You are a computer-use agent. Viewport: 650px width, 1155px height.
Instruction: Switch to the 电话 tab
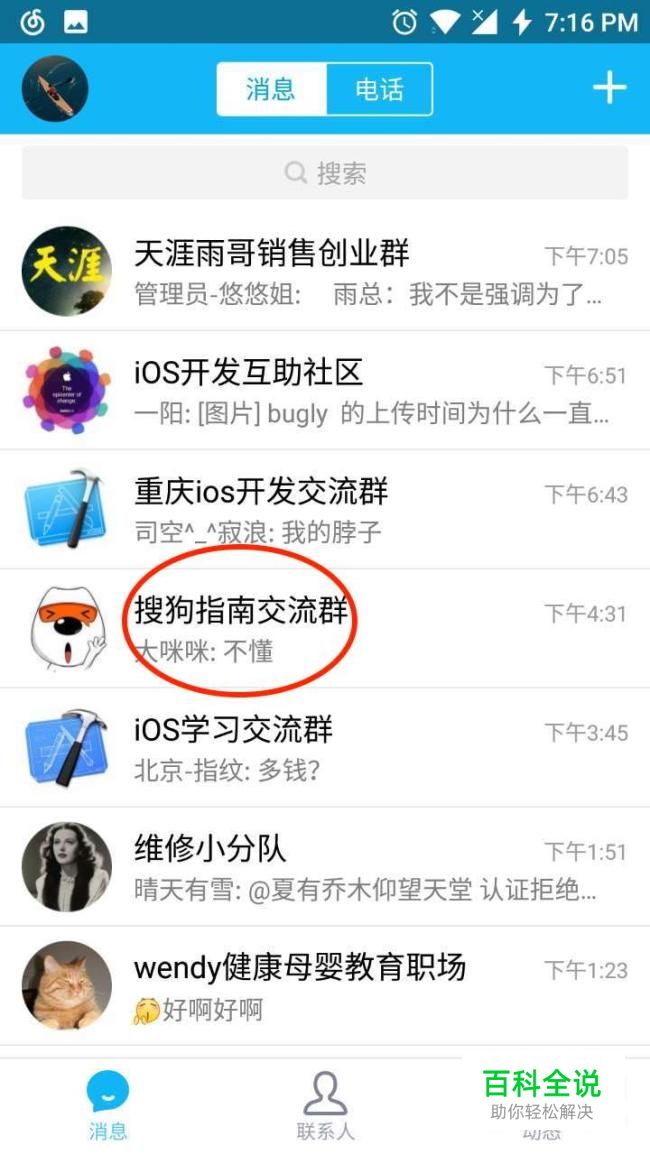[x=379, y=90]
